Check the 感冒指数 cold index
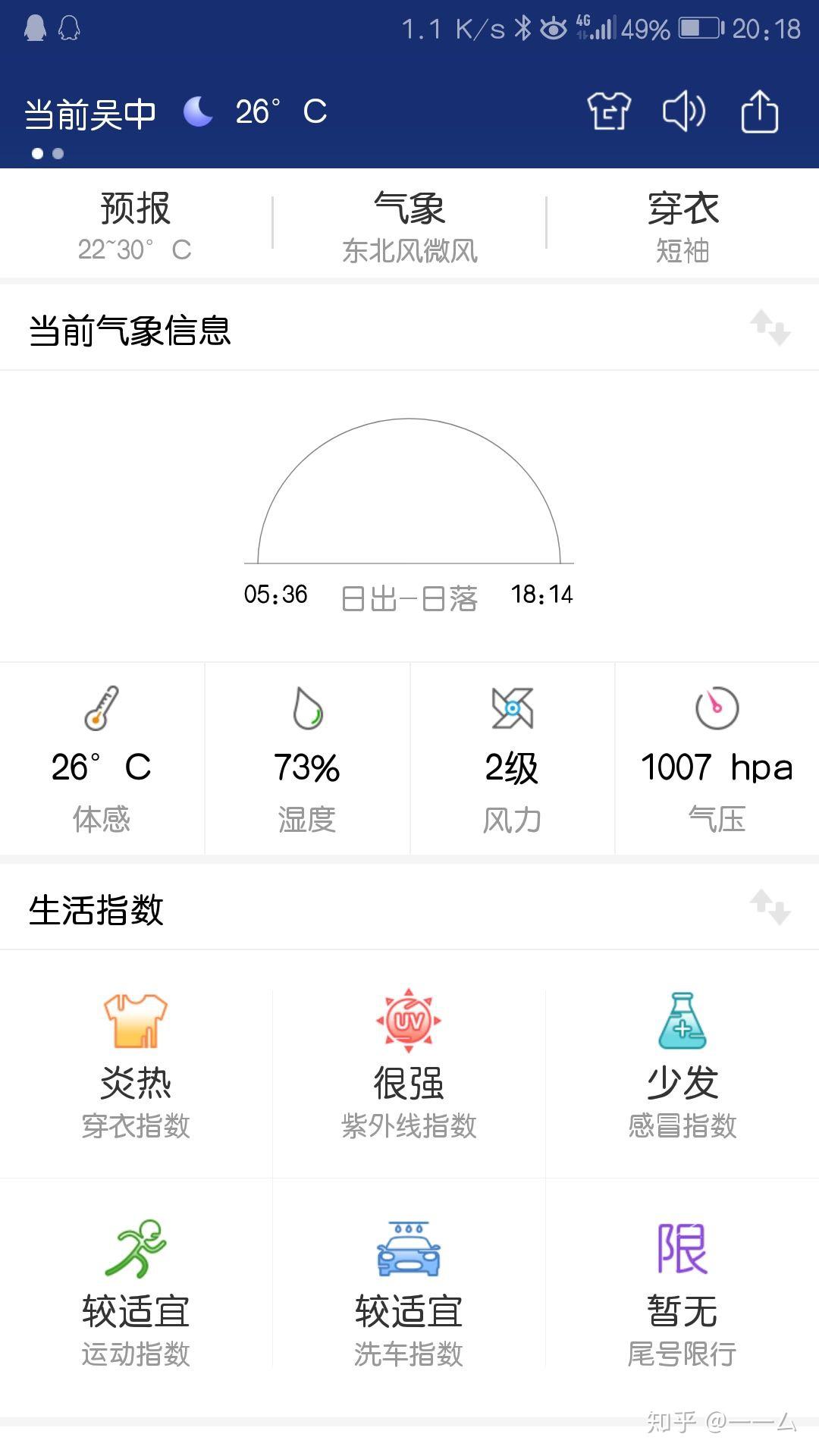 click(682, 1064)
